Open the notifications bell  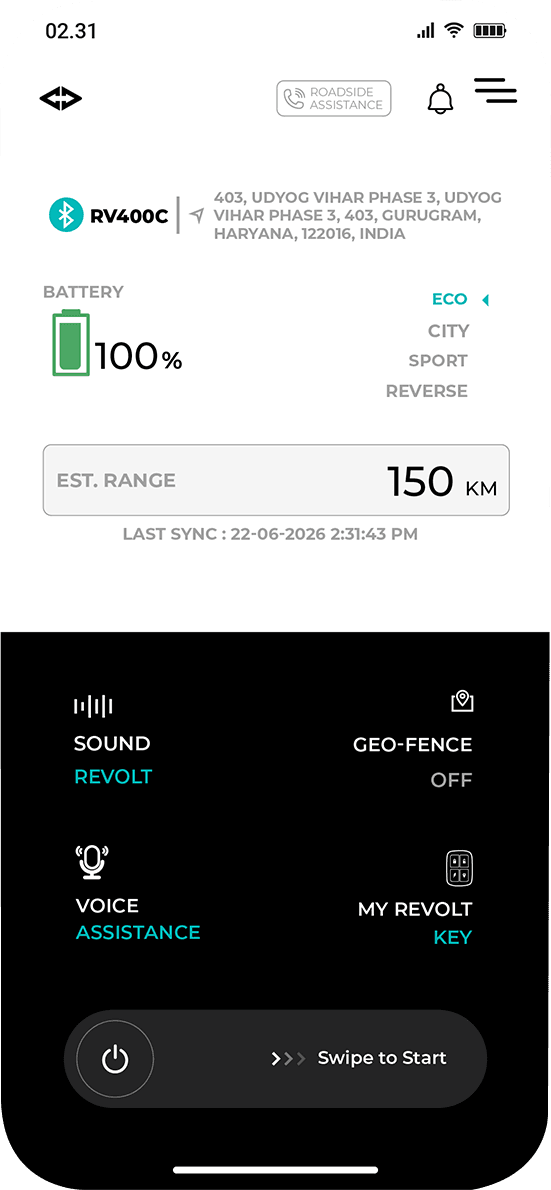[440, 99]
